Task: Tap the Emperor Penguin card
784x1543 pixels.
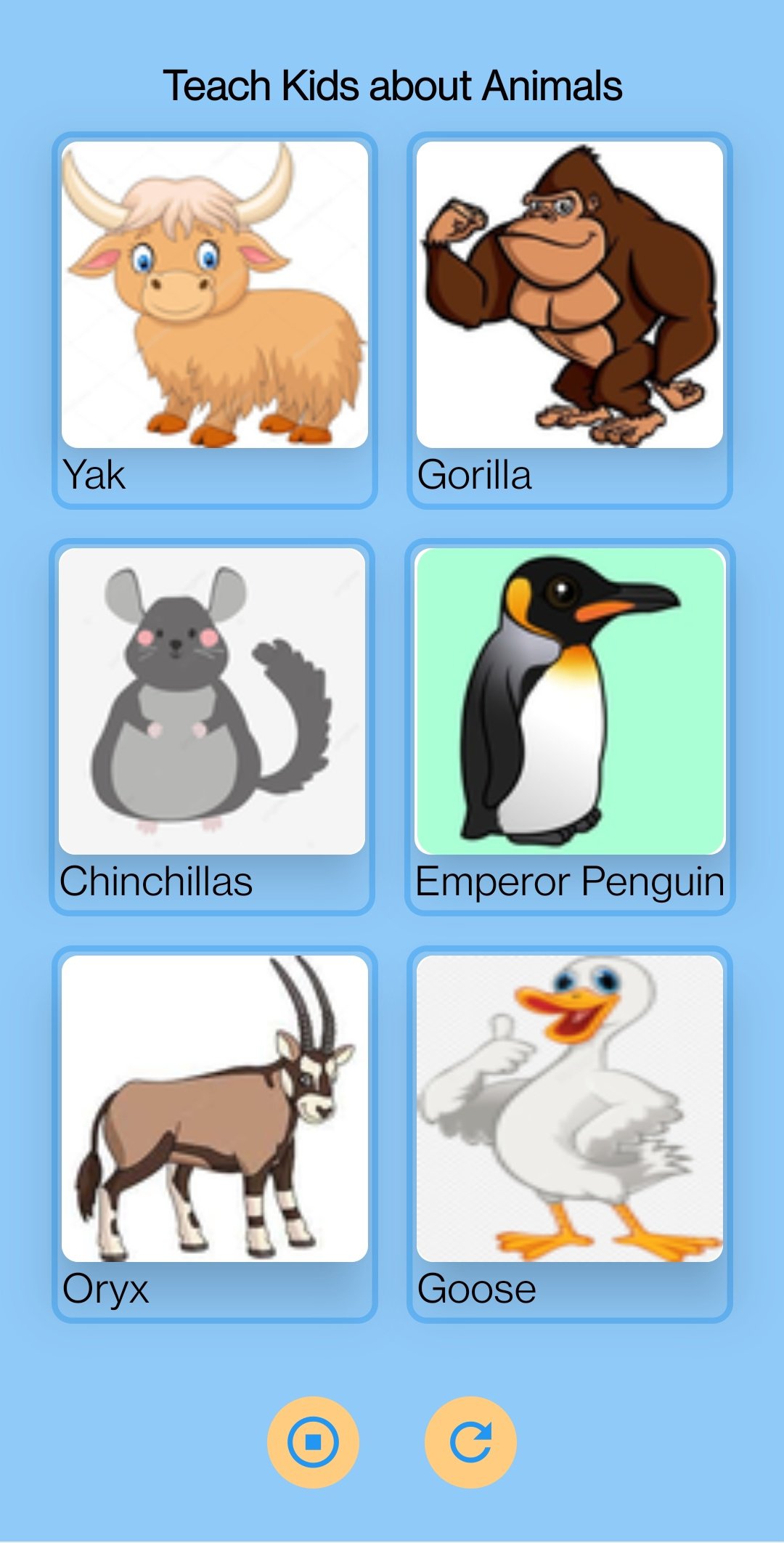Action: 569,726
